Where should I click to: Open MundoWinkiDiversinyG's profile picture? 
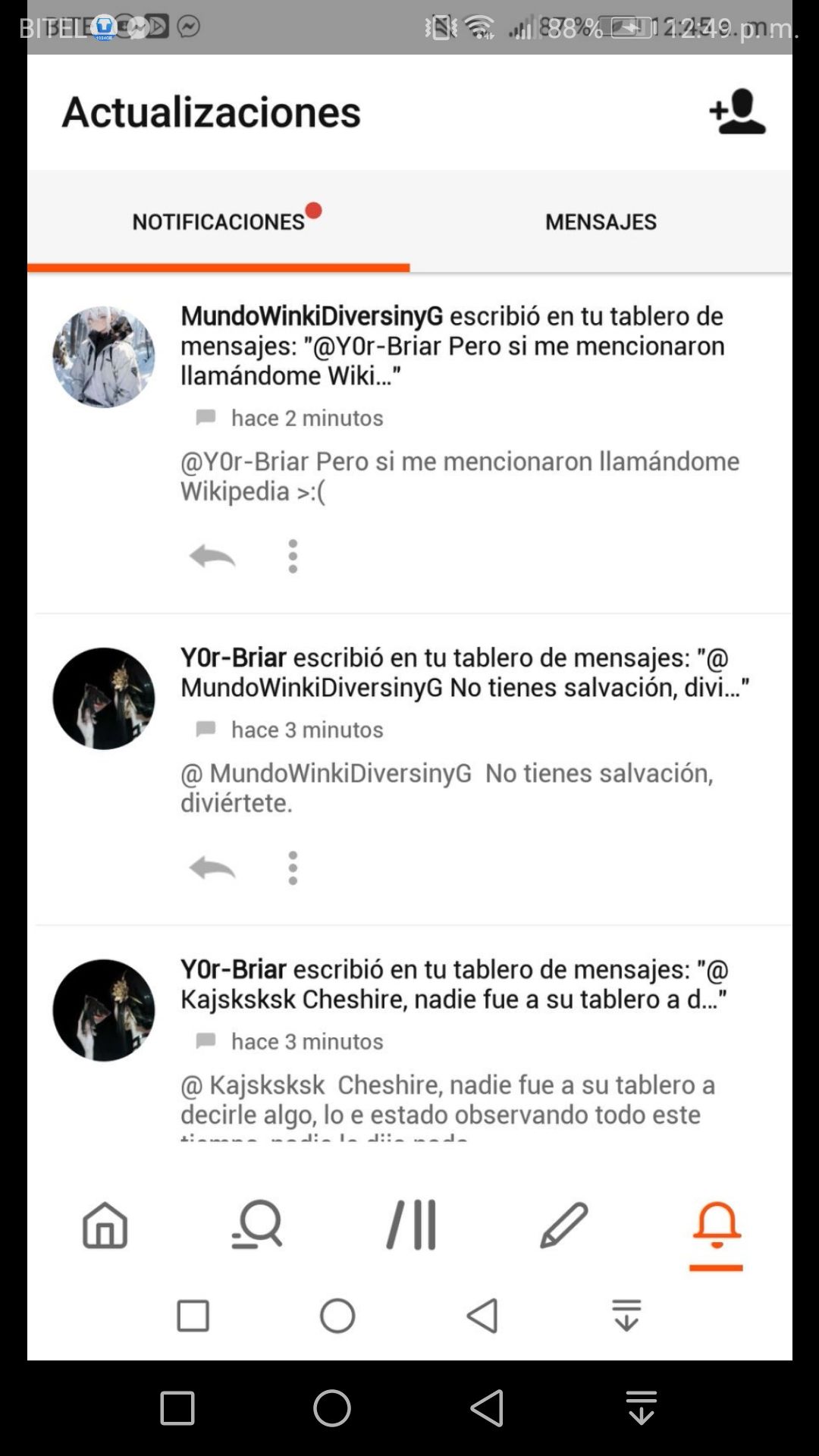click(x=104, y=357)
